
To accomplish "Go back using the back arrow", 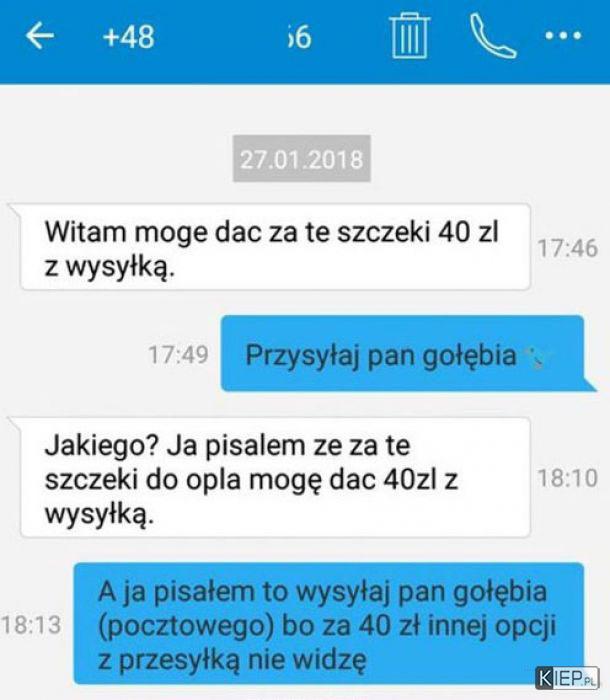I will [39, 37].
